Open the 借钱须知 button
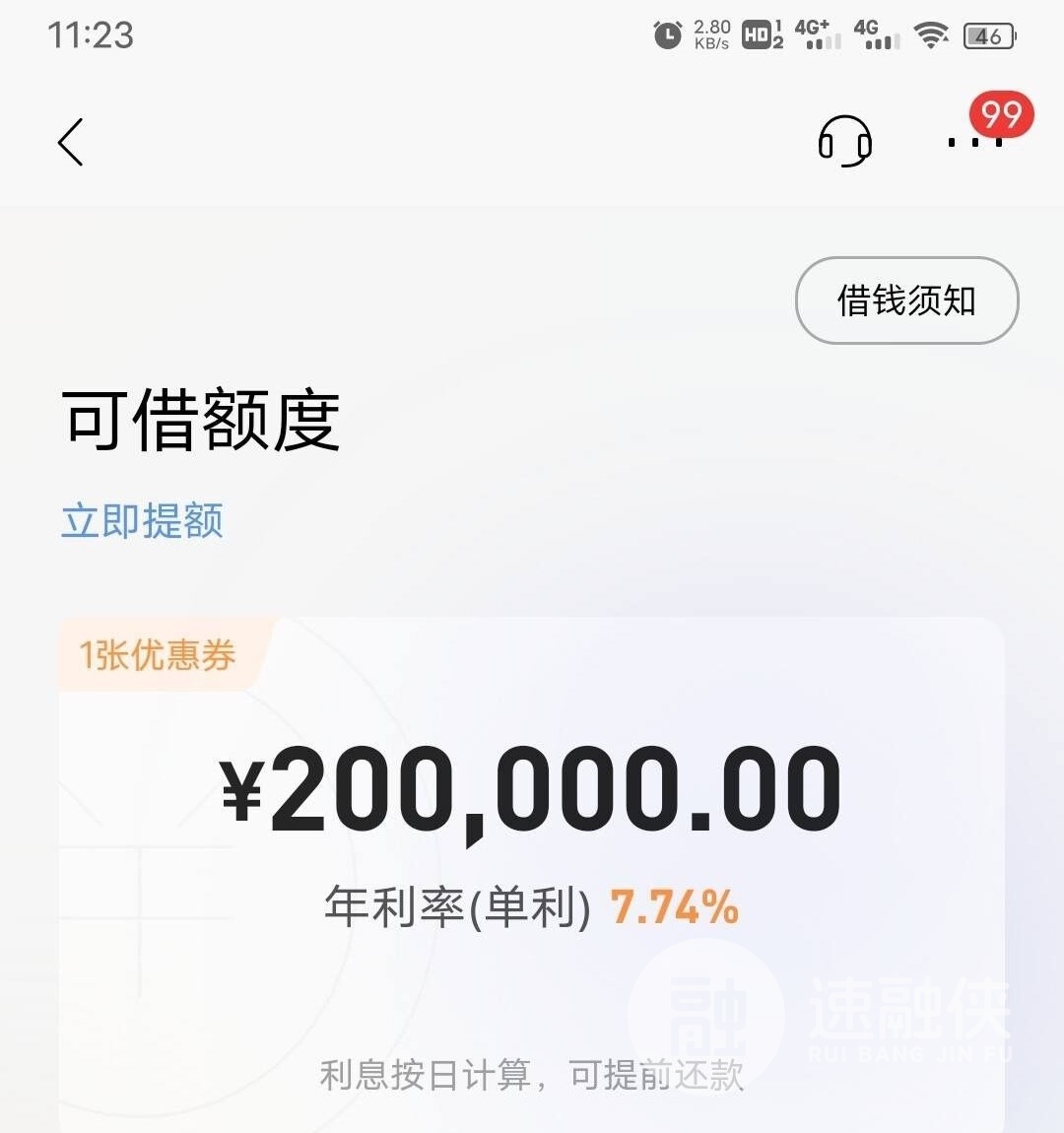 tap(906, 300)
